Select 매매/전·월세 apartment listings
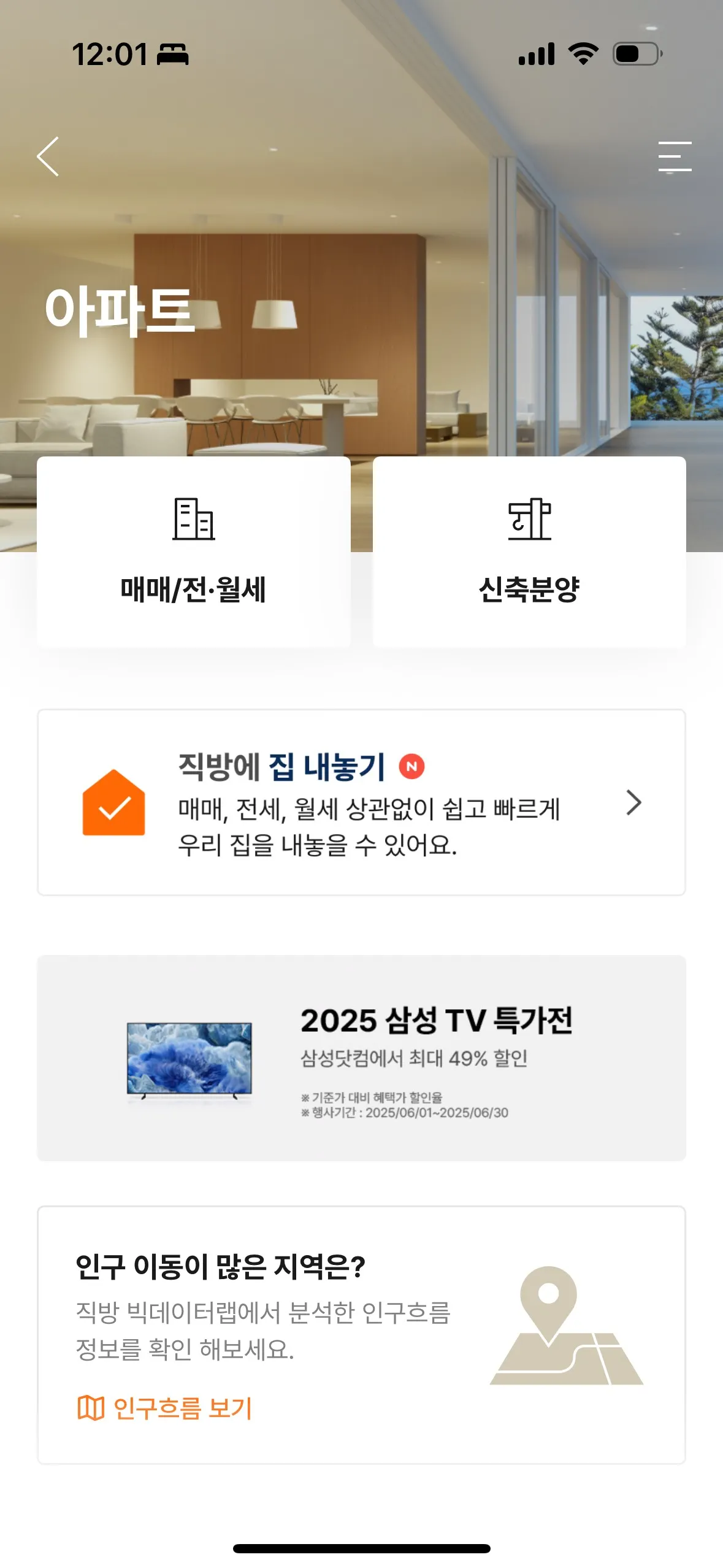The width and height of the screenshot is (723, 1568). tap(193, 552)
